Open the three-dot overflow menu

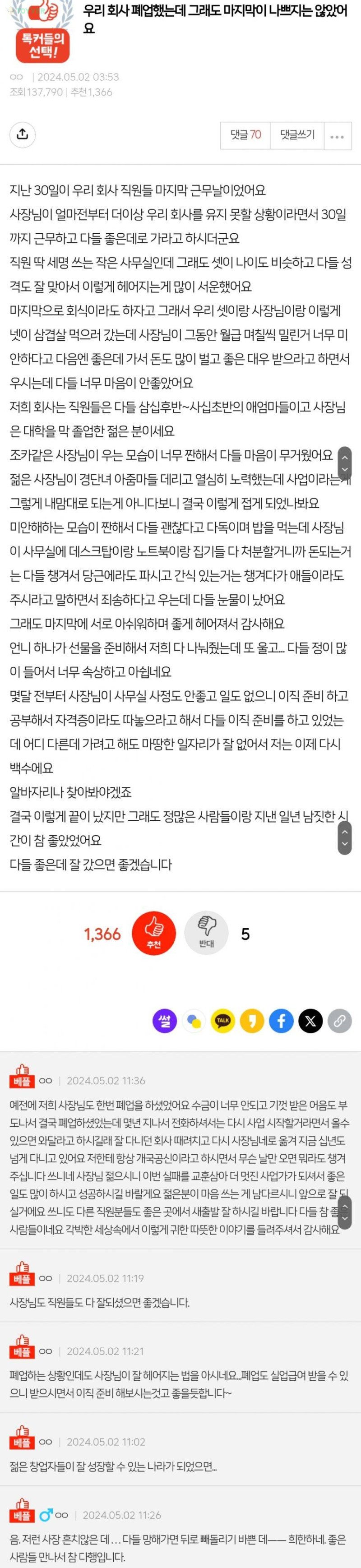click(337, 136)
